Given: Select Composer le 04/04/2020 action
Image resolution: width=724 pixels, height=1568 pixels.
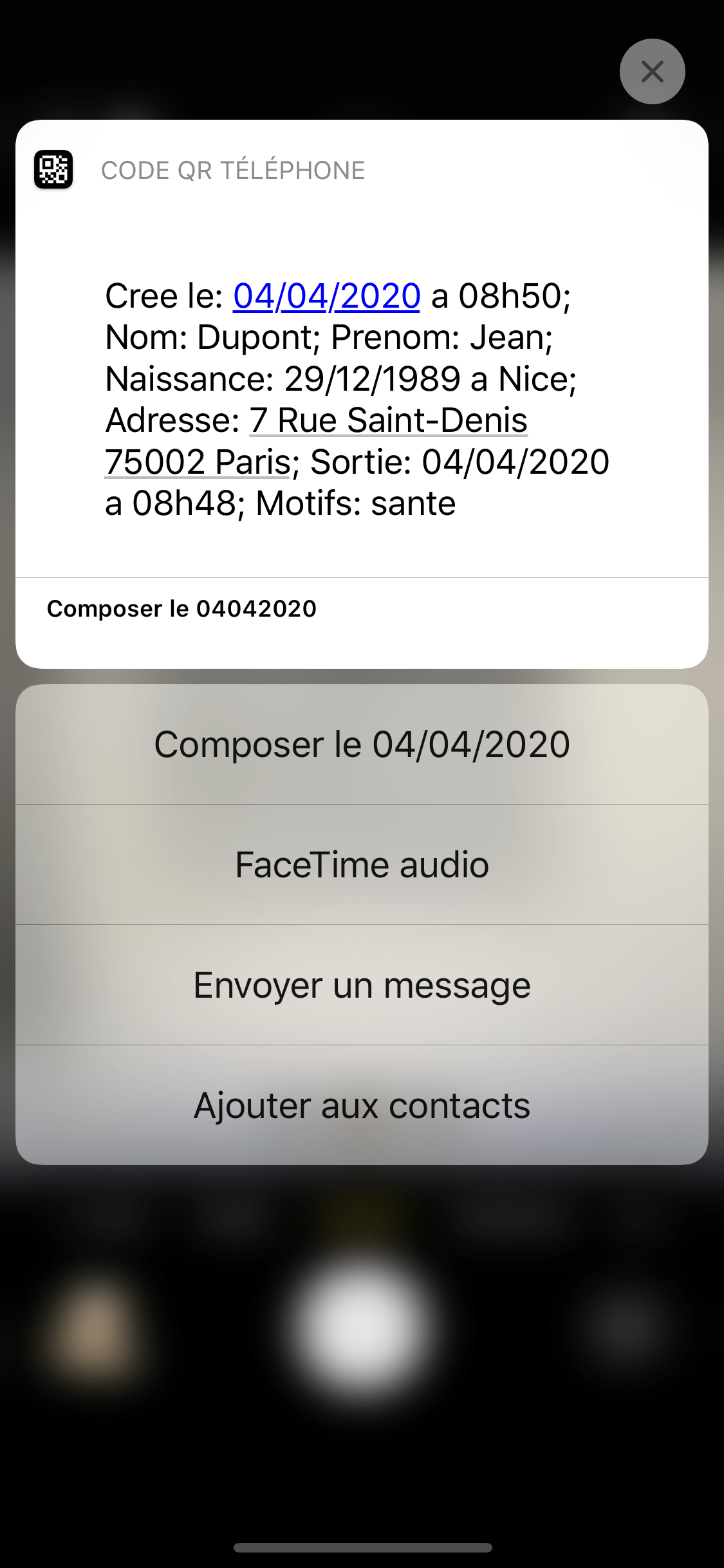Looking at the screenshot, I should [362, 744].
